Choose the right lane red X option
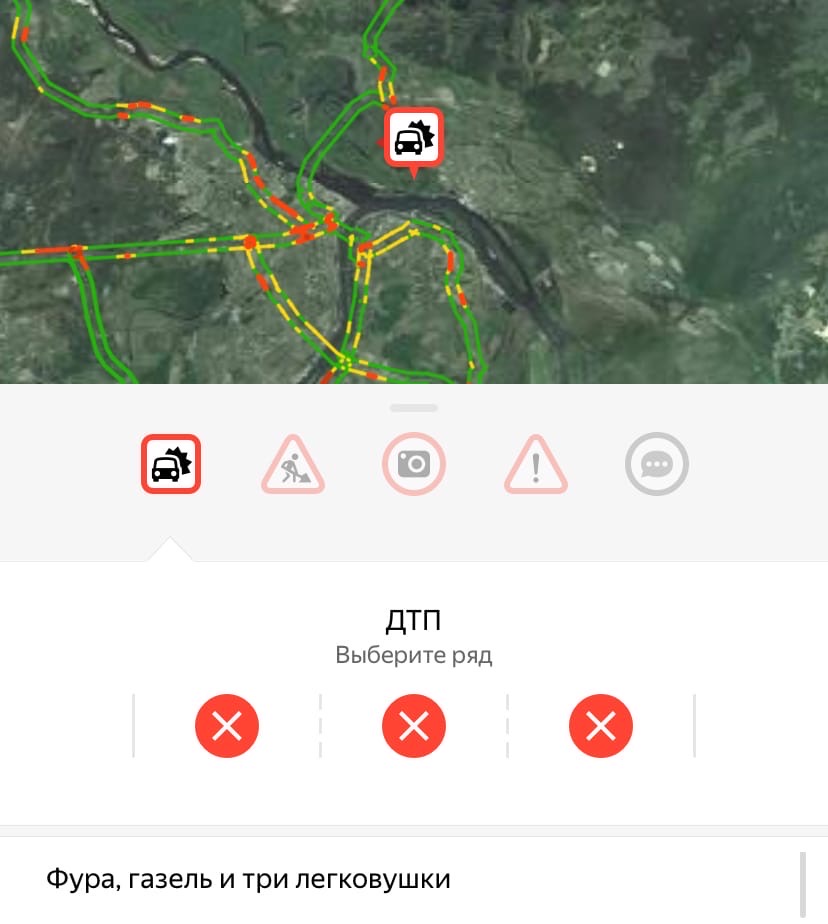The width and height of the screenshot is (828, 924). [601, 726]
